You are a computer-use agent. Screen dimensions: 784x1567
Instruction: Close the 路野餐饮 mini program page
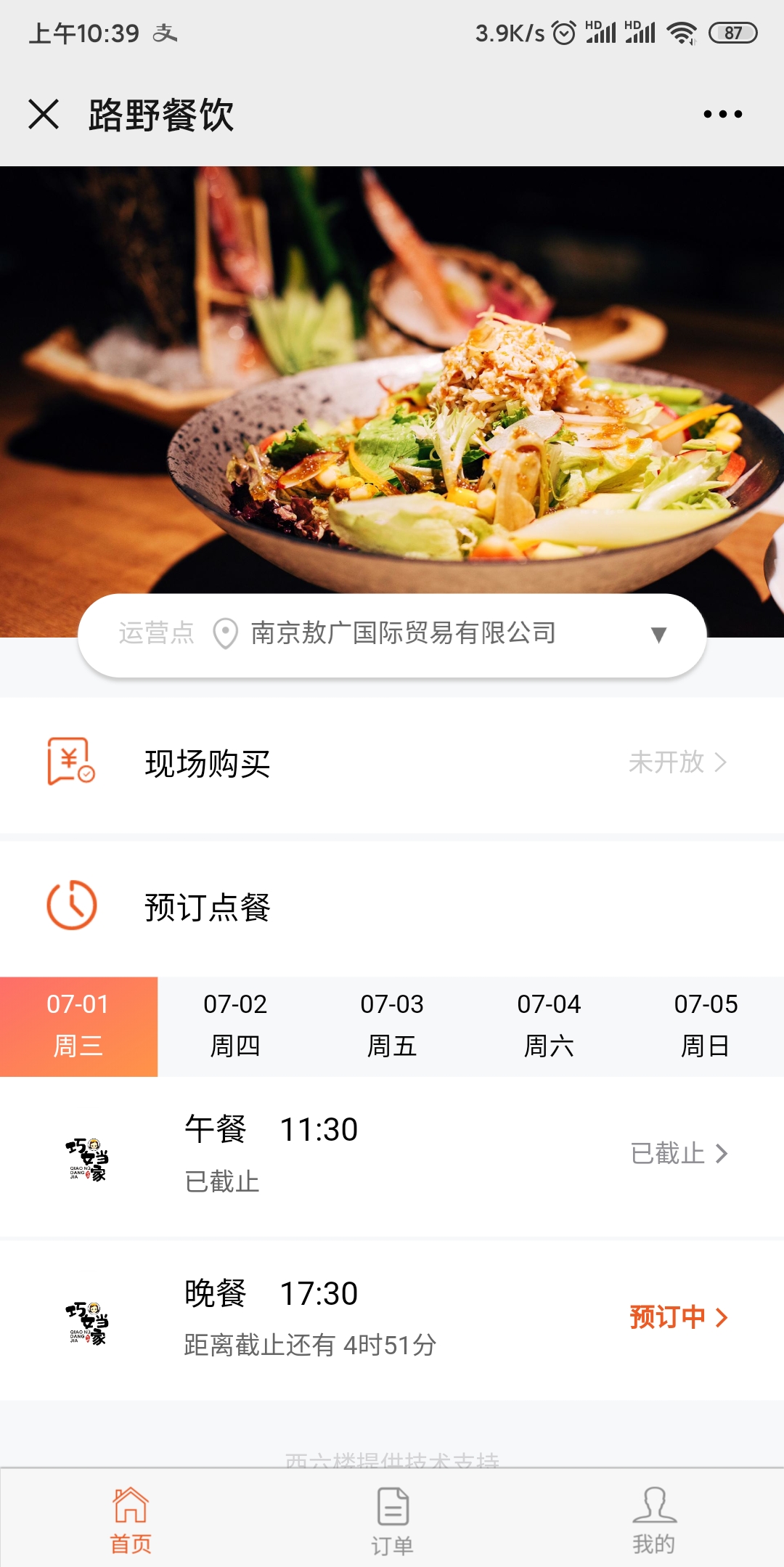click(x=44, y=114)
